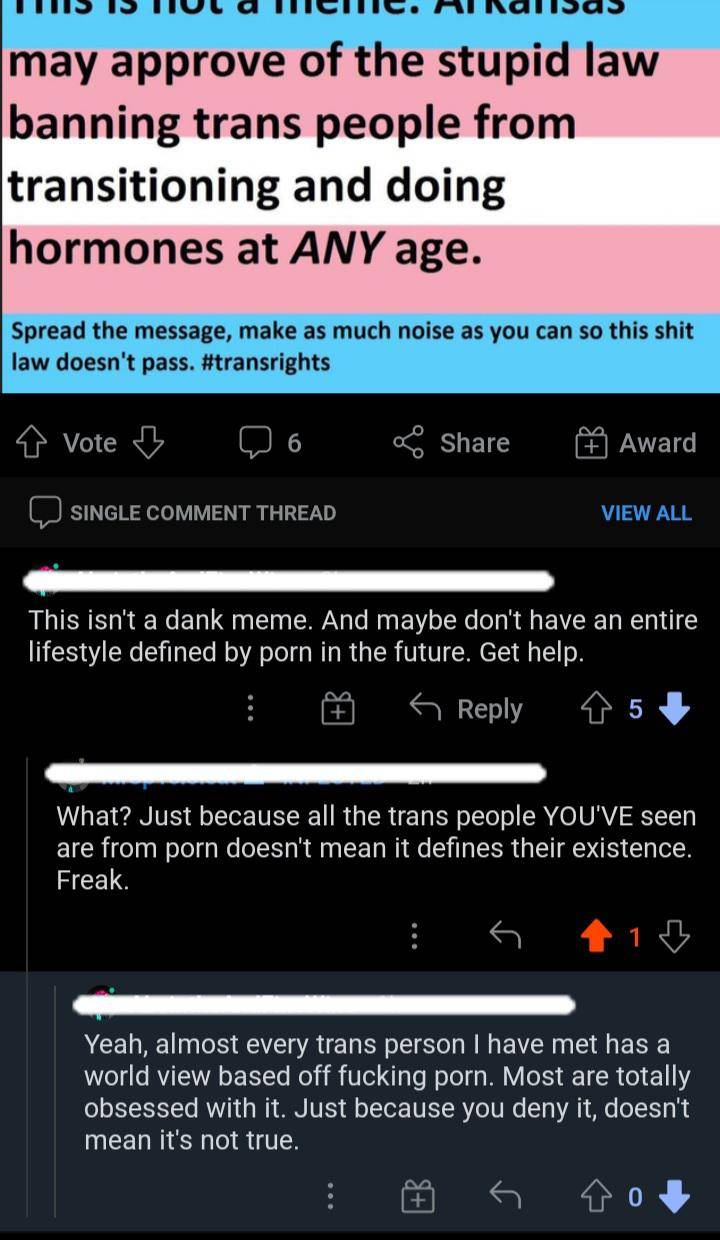720x1240 pixels.
Task: Downvote the 'dank meme' comment with 5 points
Action: click(x=676, y=709)
